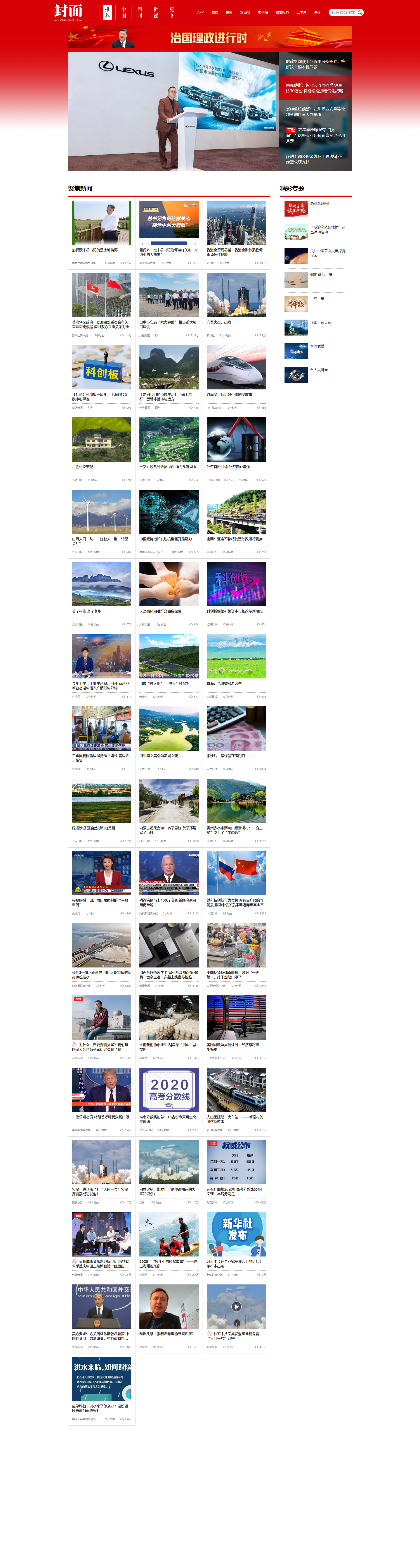Open the search box in header
Viewport: 420px width, 1568px height.
coord(343,12)
